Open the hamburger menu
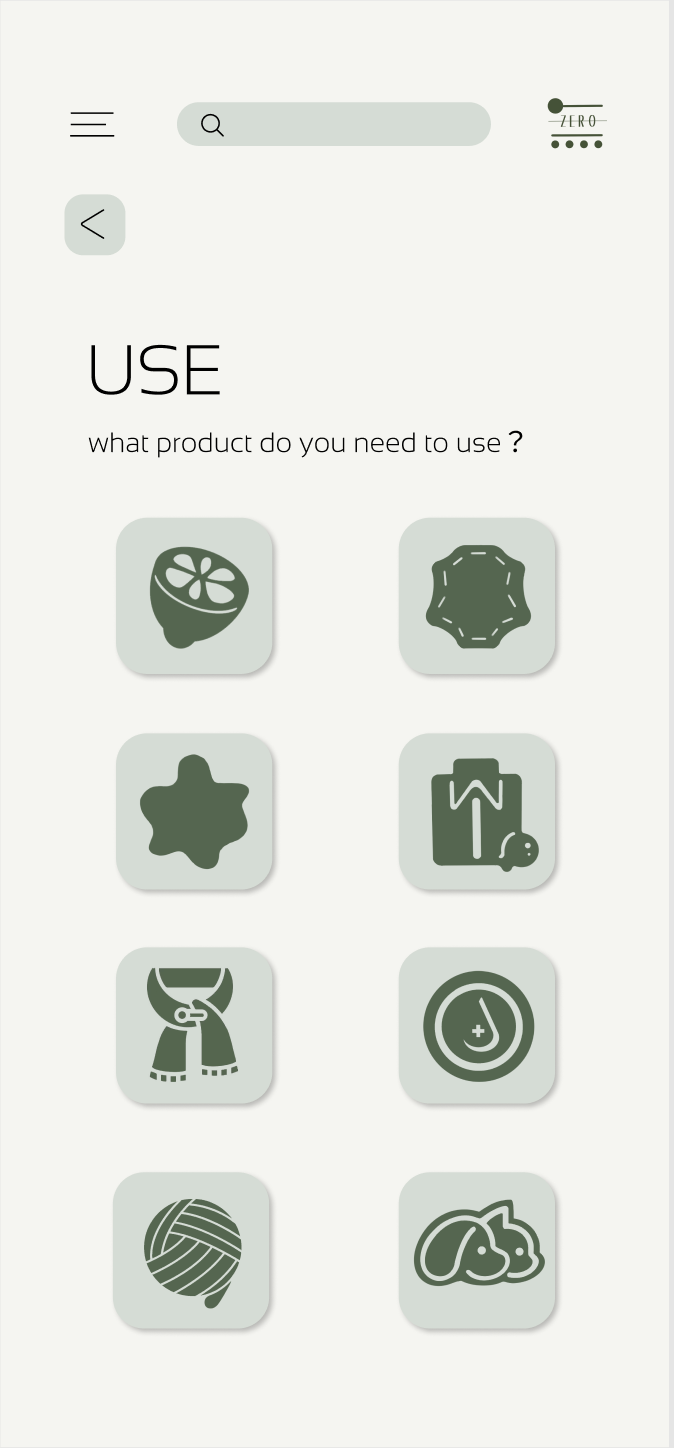The width and height of the screenshot is (674, 1448). click(x=92, y=125)
